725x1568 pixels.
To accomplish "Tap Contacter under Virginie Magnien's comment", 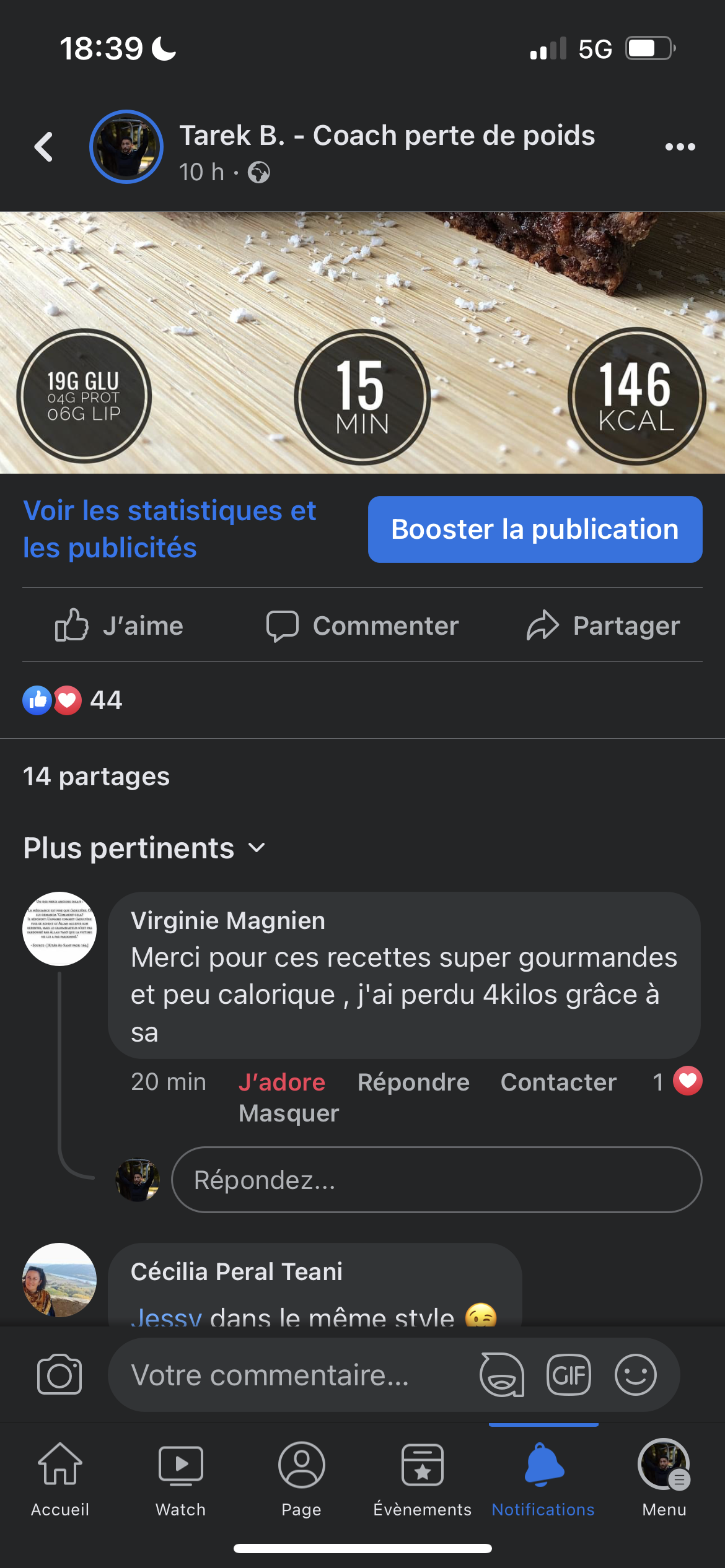I will [x=558, y=1082].
